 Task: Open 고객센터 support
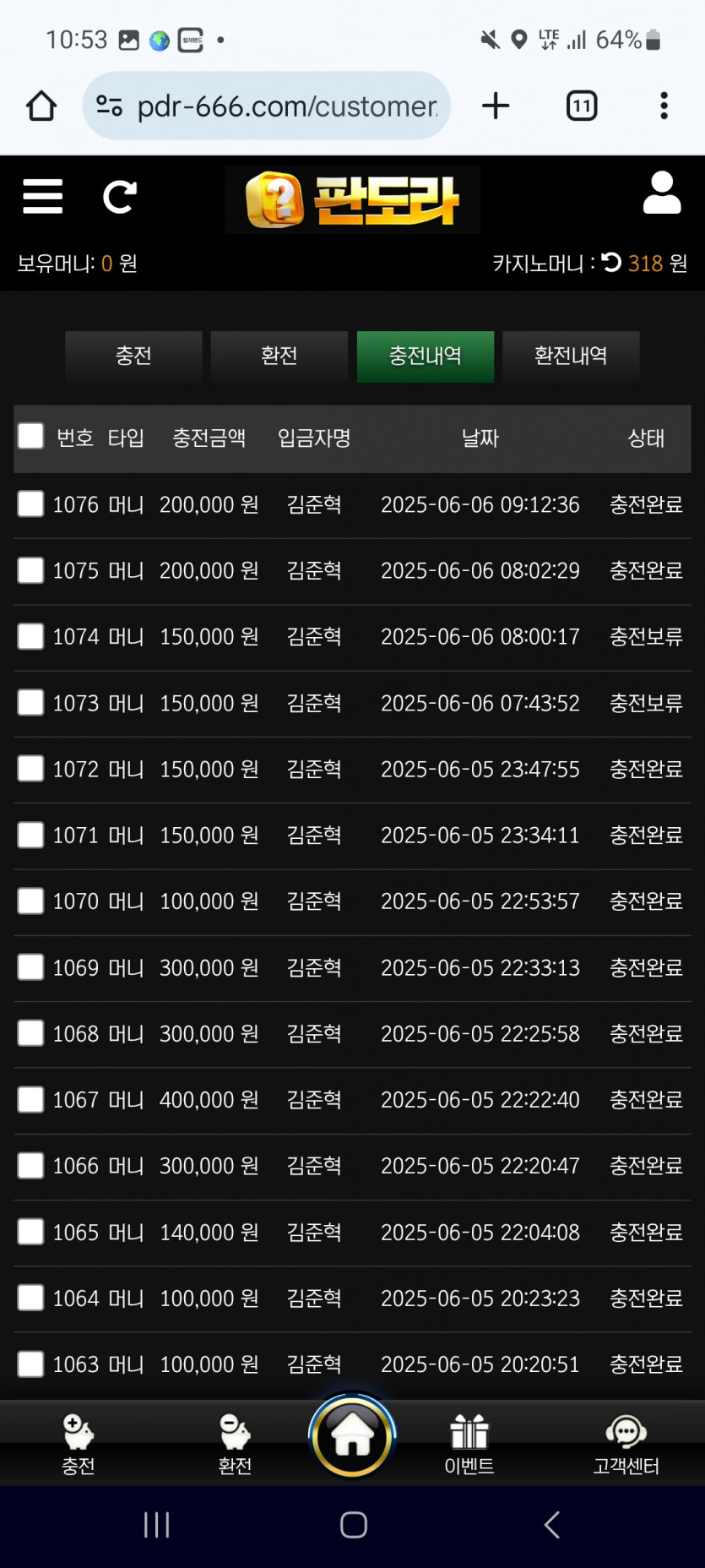(x=626, y=1445)
